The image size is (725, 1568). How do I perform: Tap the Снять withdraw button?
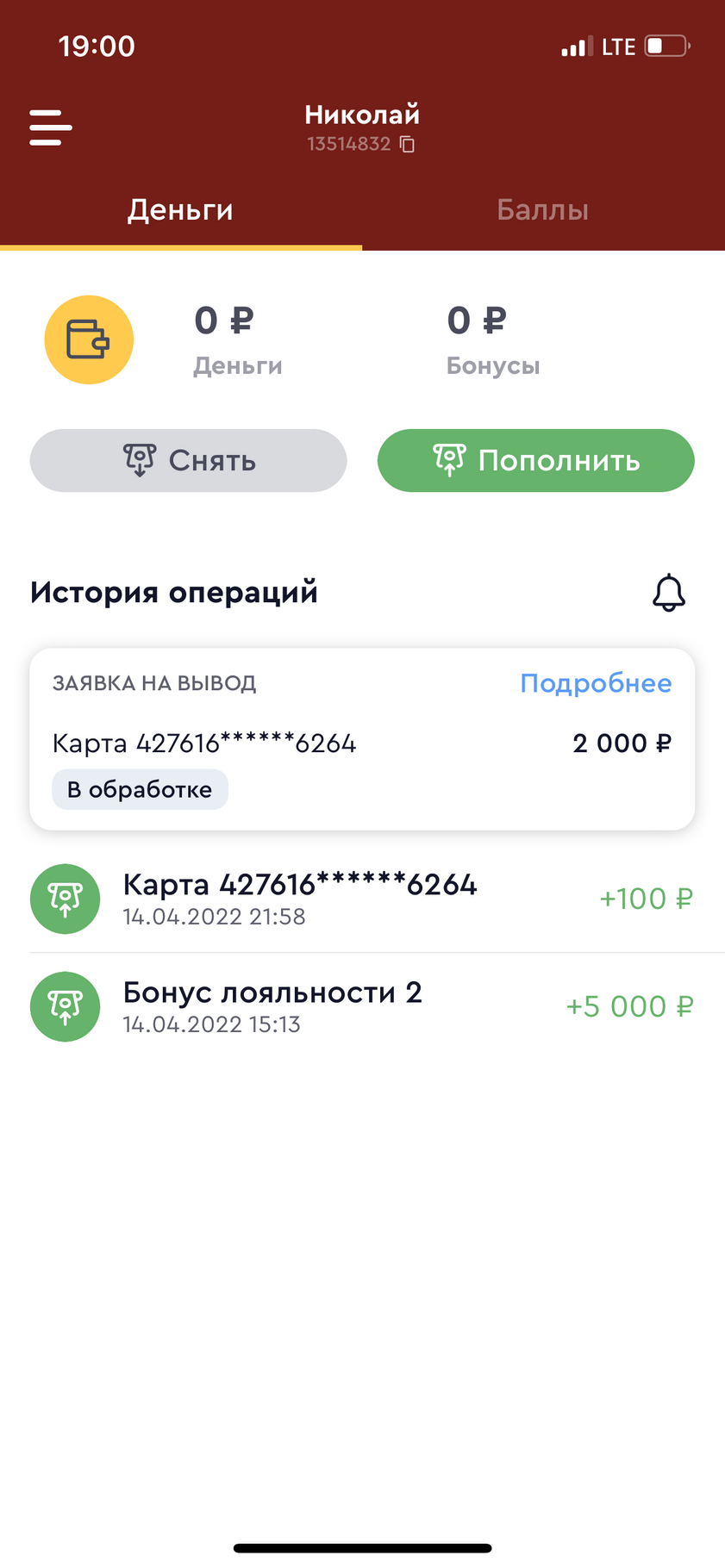click(x=188, y=460)
